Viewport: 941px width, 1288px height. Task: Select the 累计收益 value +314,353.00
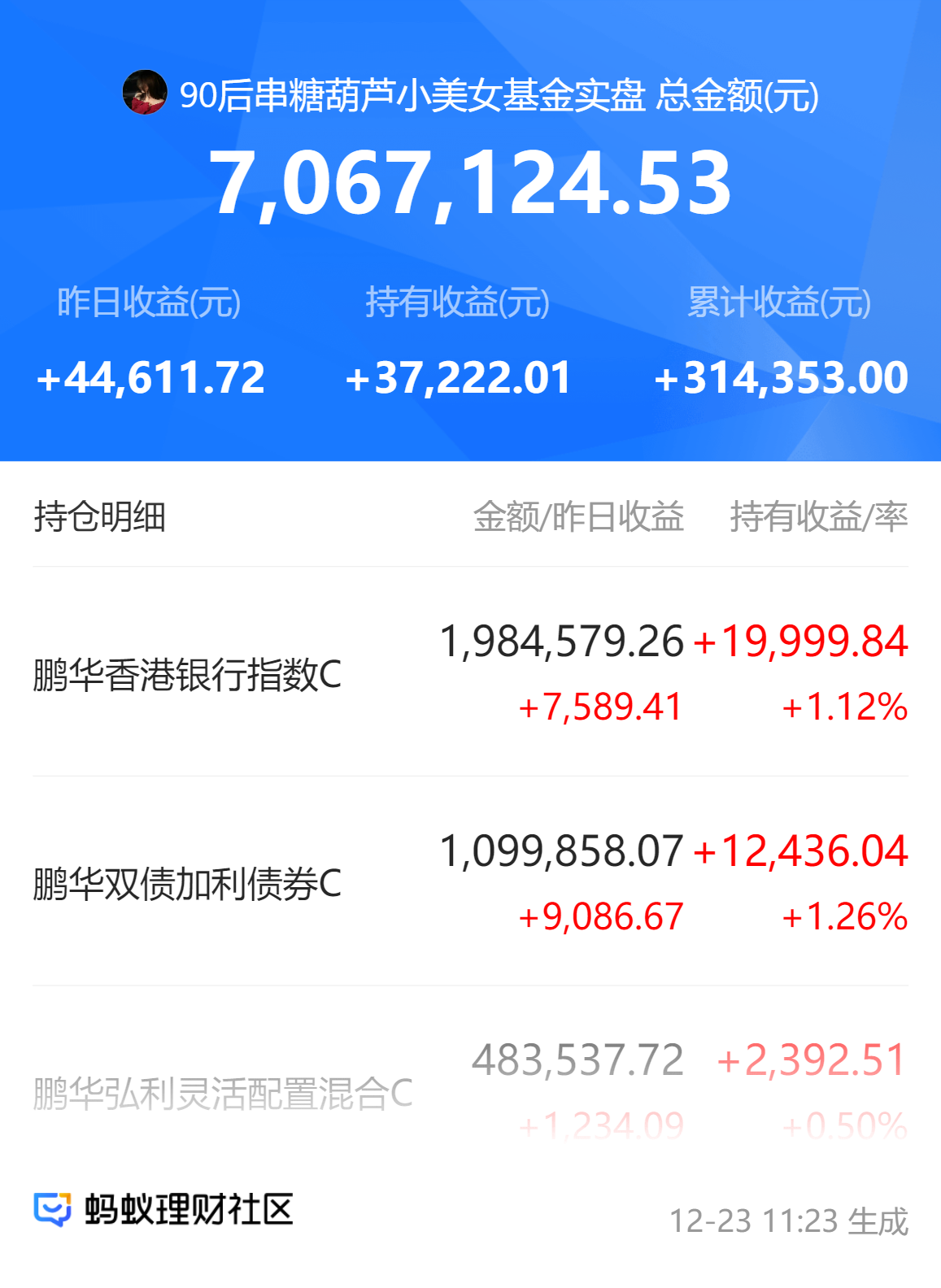click(x=782, y=376)
